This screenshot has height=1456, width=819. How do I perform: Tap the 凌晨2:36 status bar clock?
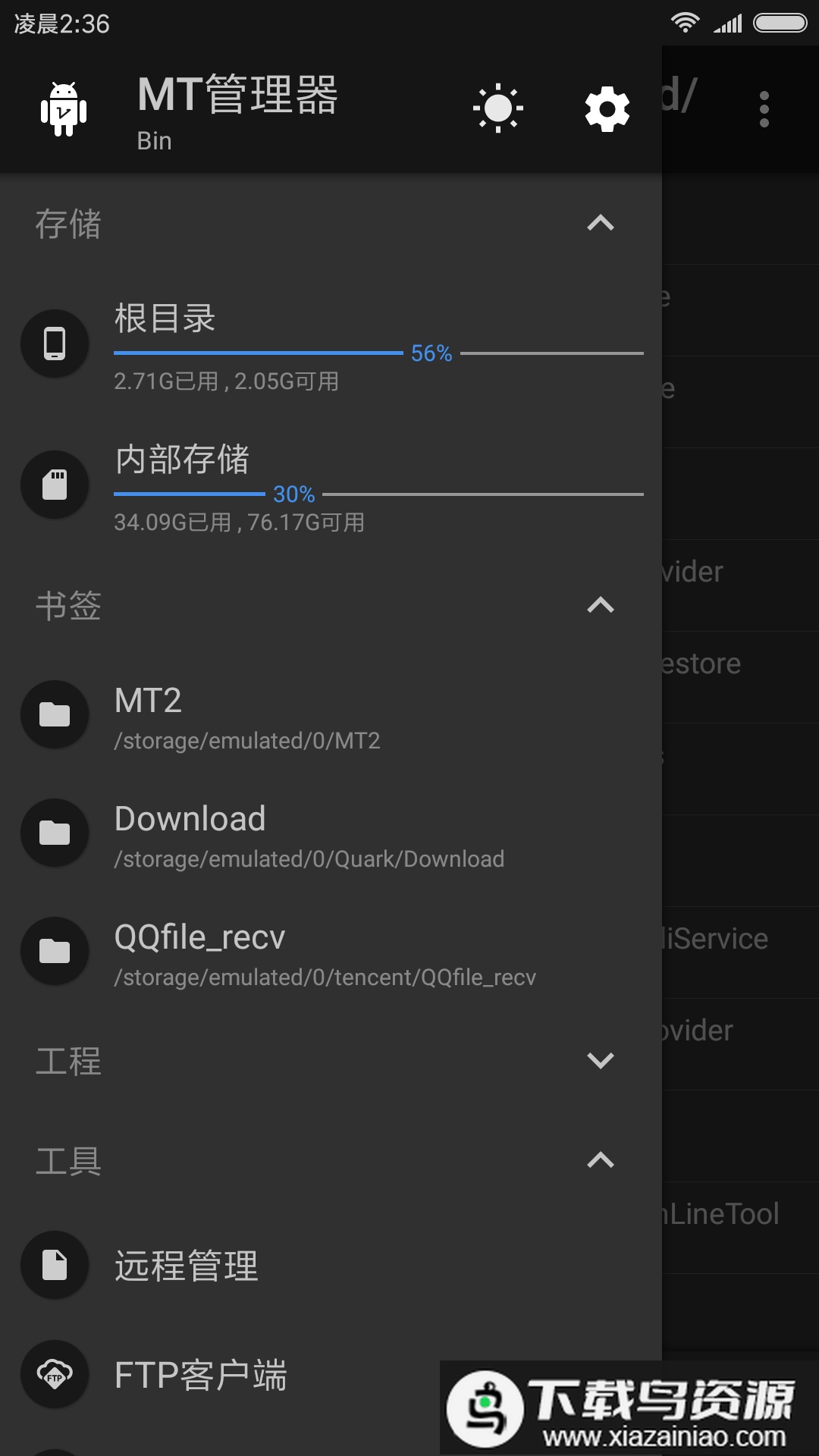[59, 24]
